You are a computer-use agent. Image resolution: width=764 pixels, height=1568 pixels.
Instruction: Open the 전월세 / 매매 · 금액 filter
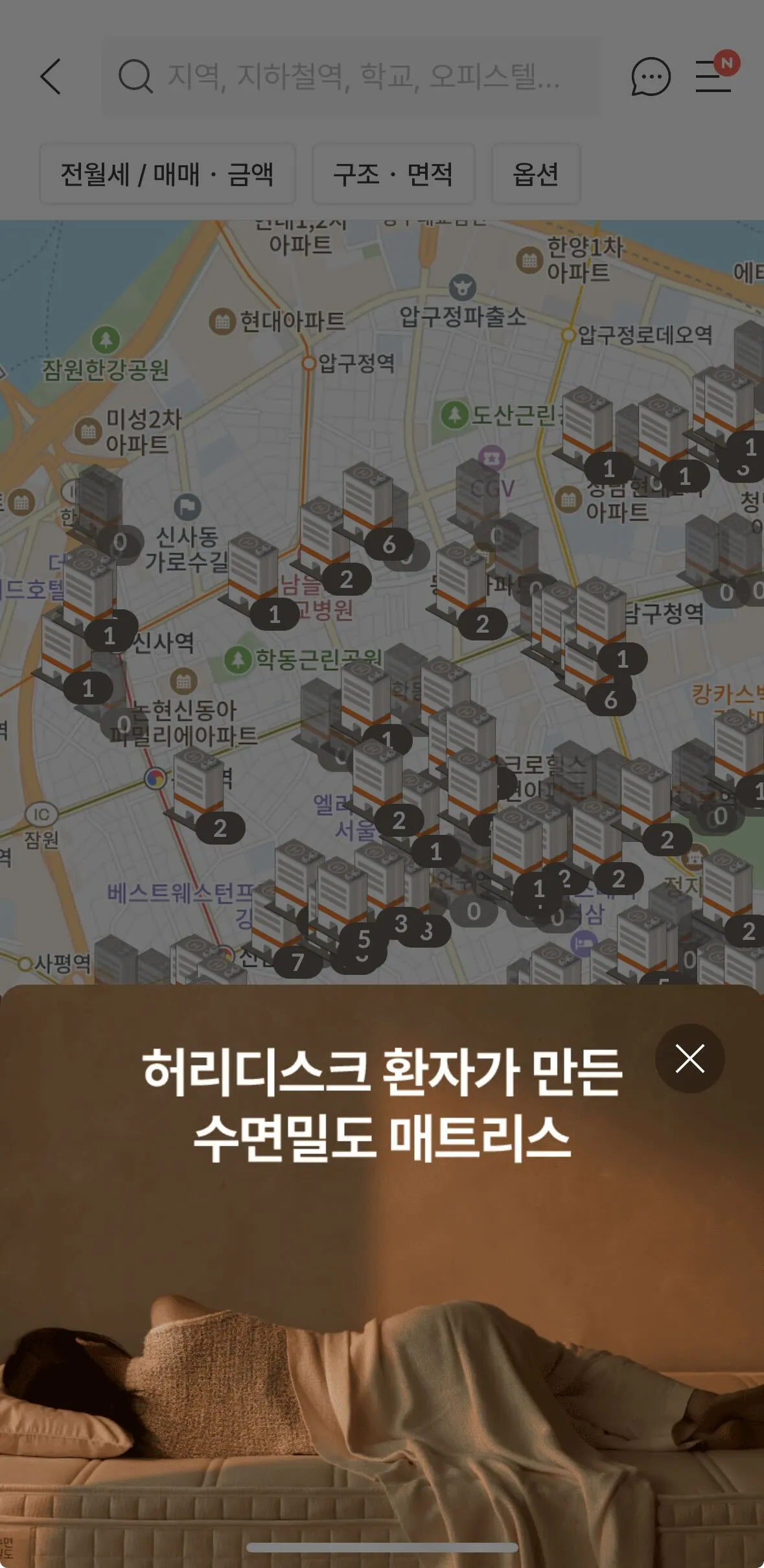(167, 174)
